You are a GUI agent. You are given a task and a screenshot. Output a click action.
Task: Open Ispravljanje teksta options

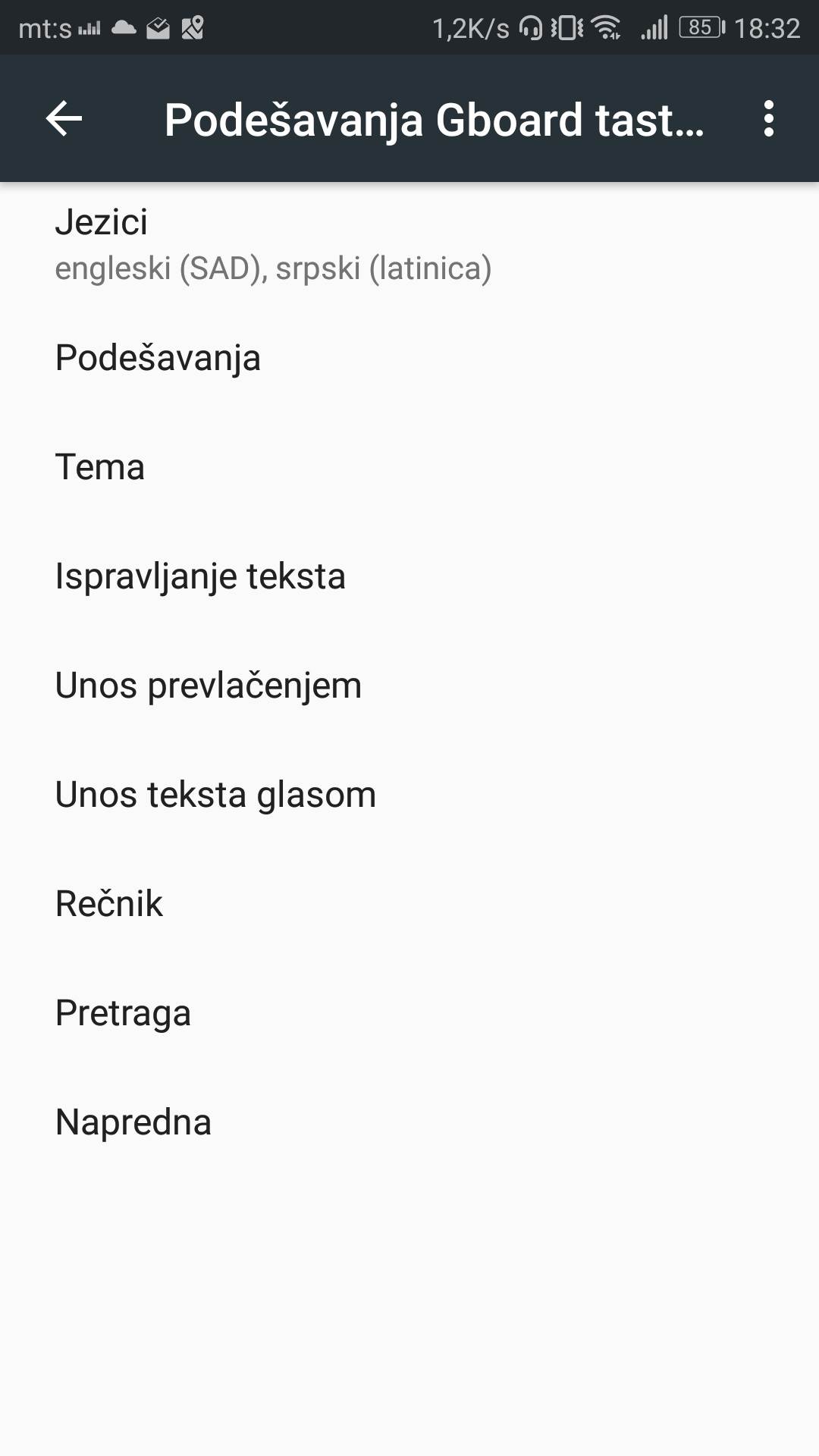(199, 576)
